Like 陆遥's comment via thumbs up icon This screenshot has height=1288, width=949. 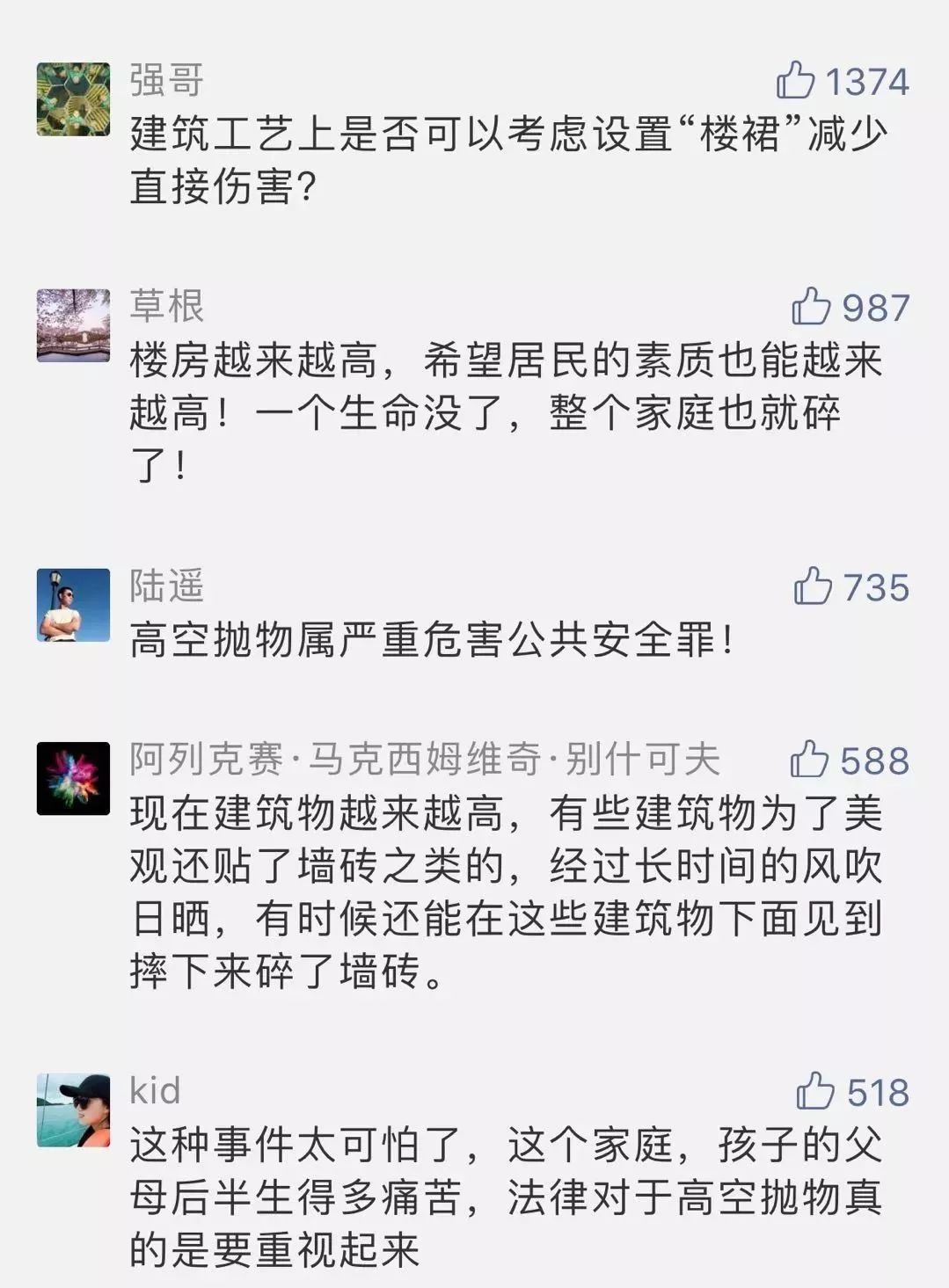tap(815, 586)
